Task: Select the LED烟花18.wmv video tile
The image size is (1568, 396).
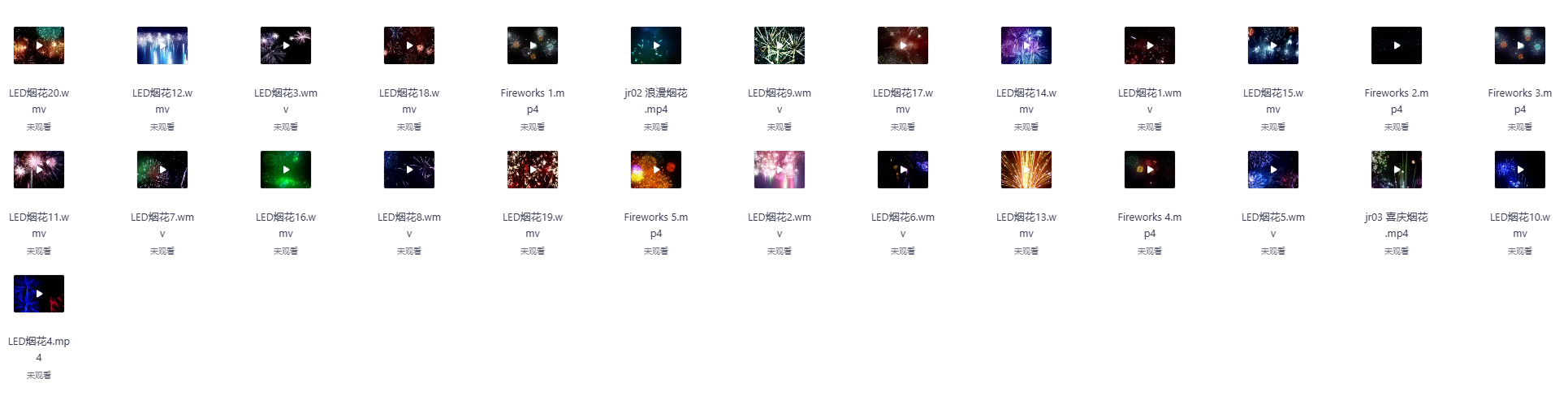Action: (409, 45)
